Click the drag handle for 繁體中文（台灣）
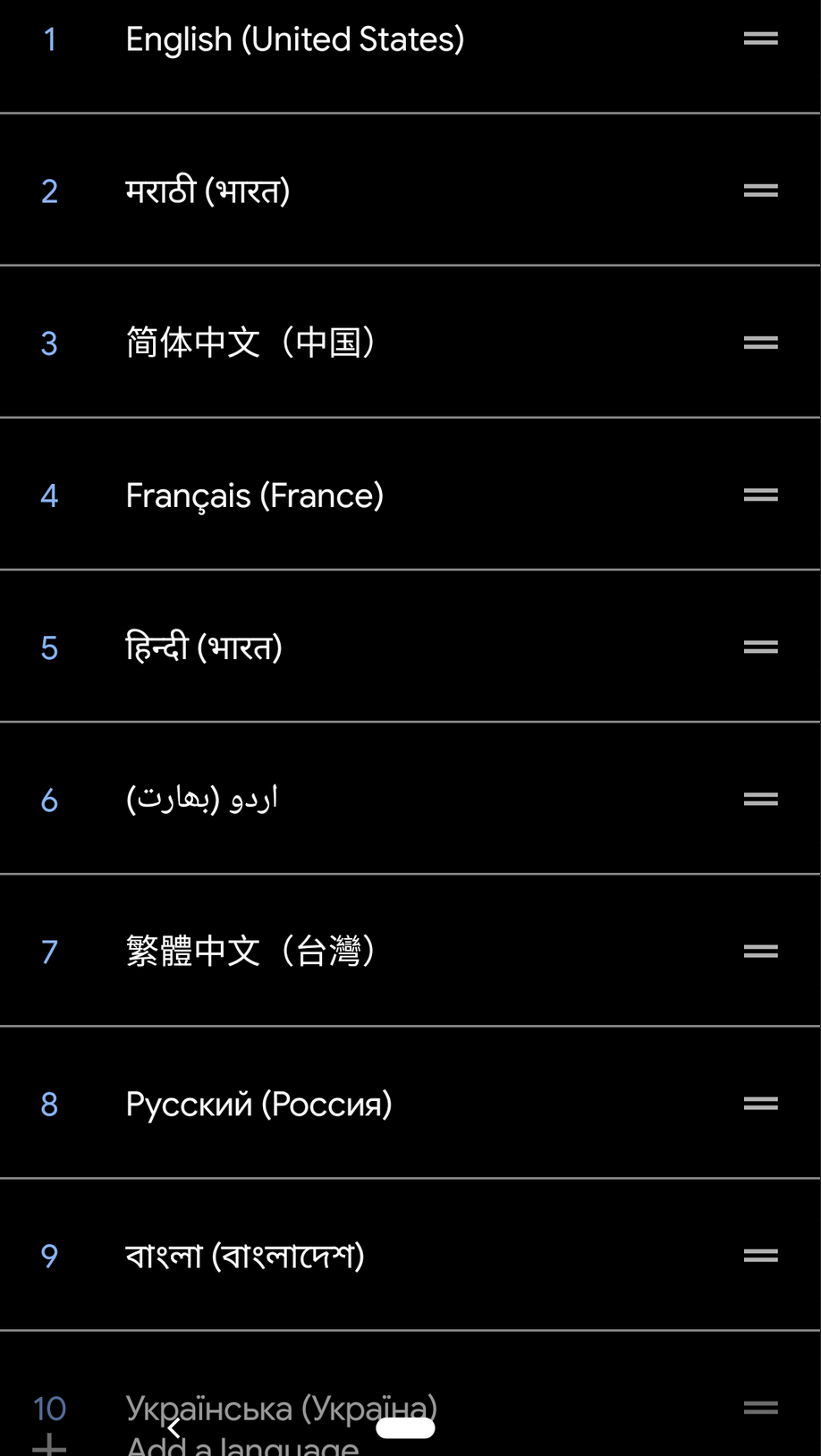821x1456 pixels. [x=759, y=951]
